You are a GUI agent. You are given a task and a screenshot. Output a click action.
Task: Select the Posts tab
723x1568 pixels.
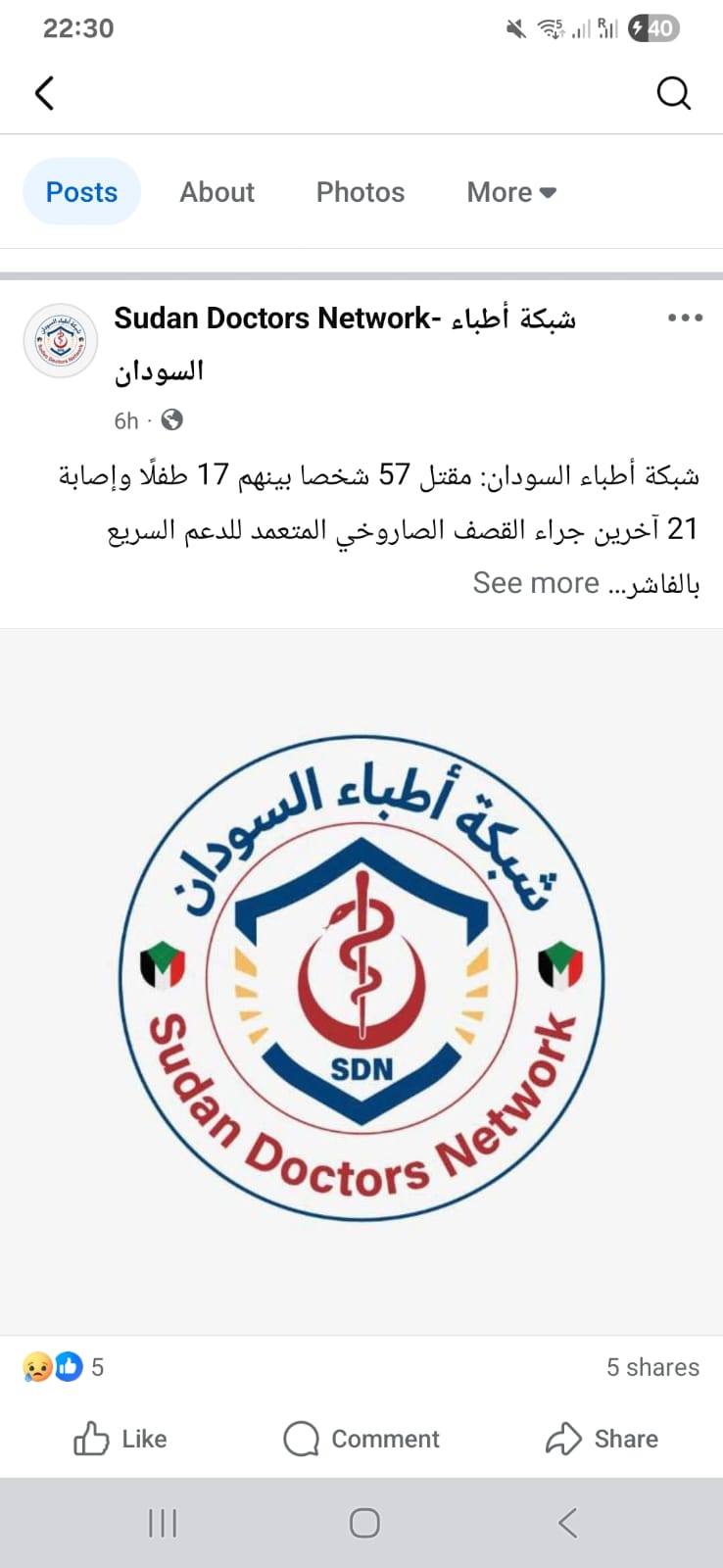click(x=81, y=192)
